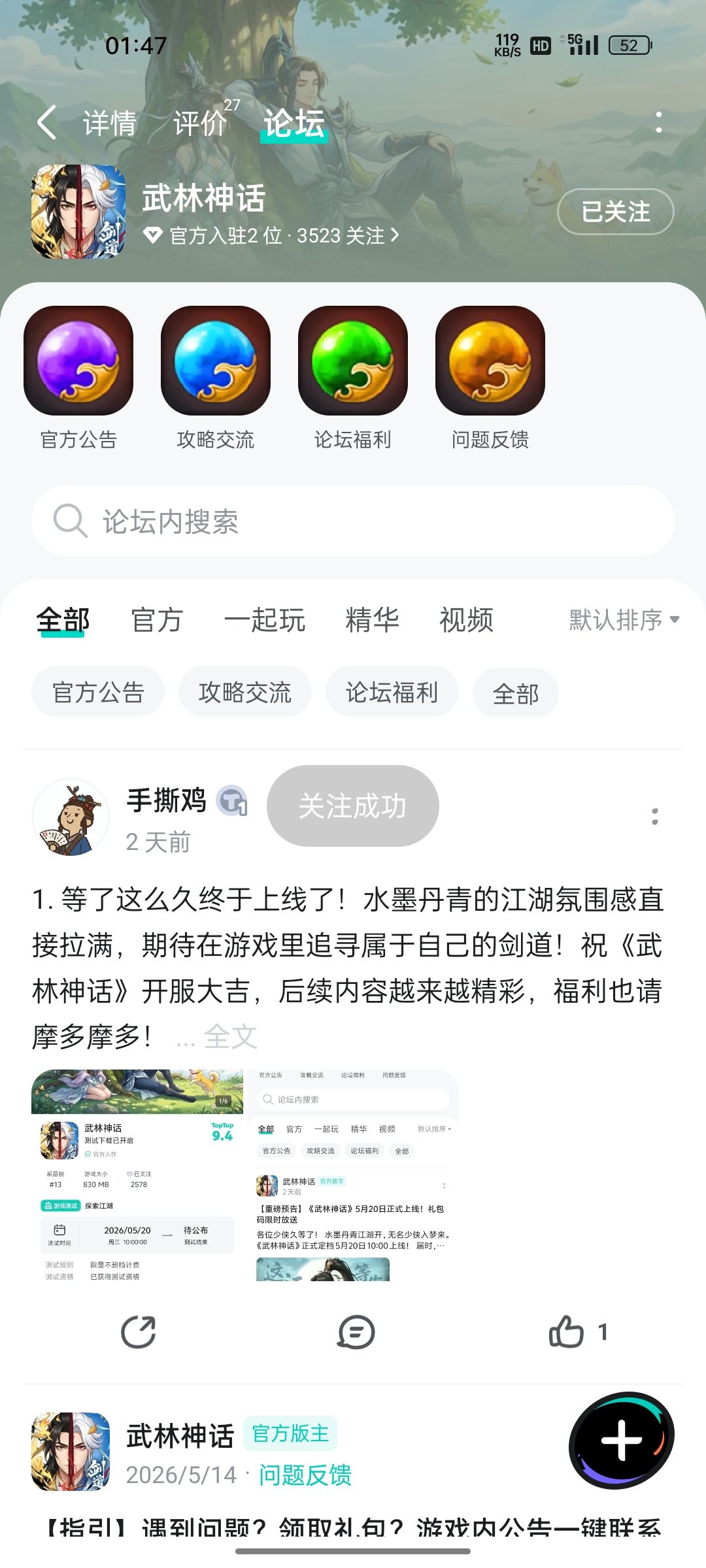706x1568 pixels.
Task: Create a new post with plus button
Action: click(621, 1440)
